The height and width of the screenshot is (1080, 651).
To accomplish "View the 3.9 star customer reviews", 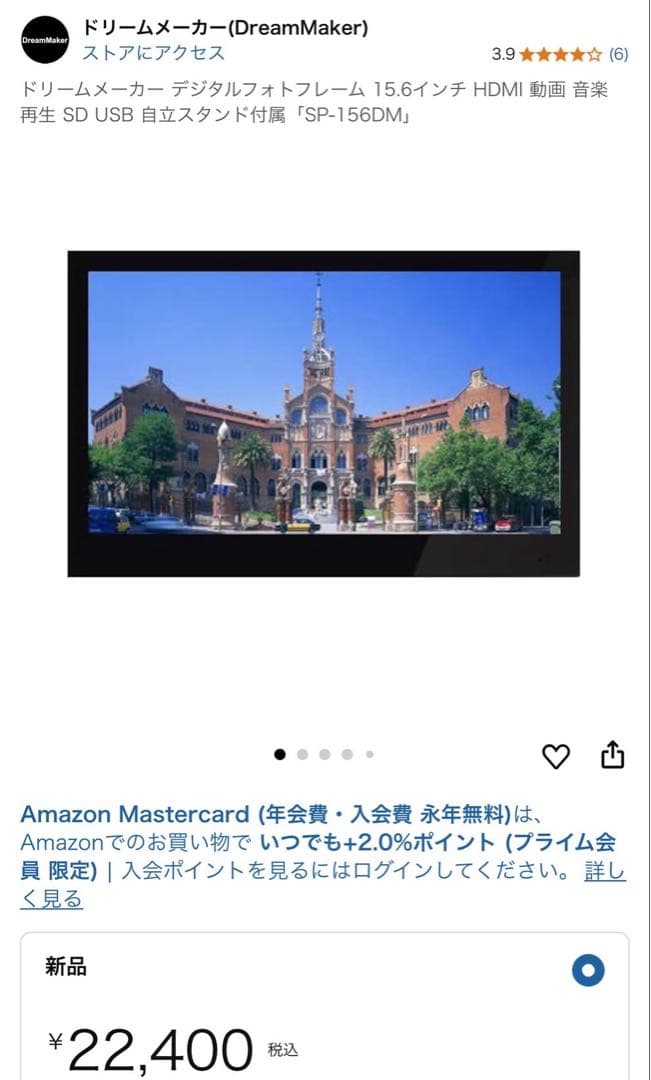I will click(x=560, y=54).
